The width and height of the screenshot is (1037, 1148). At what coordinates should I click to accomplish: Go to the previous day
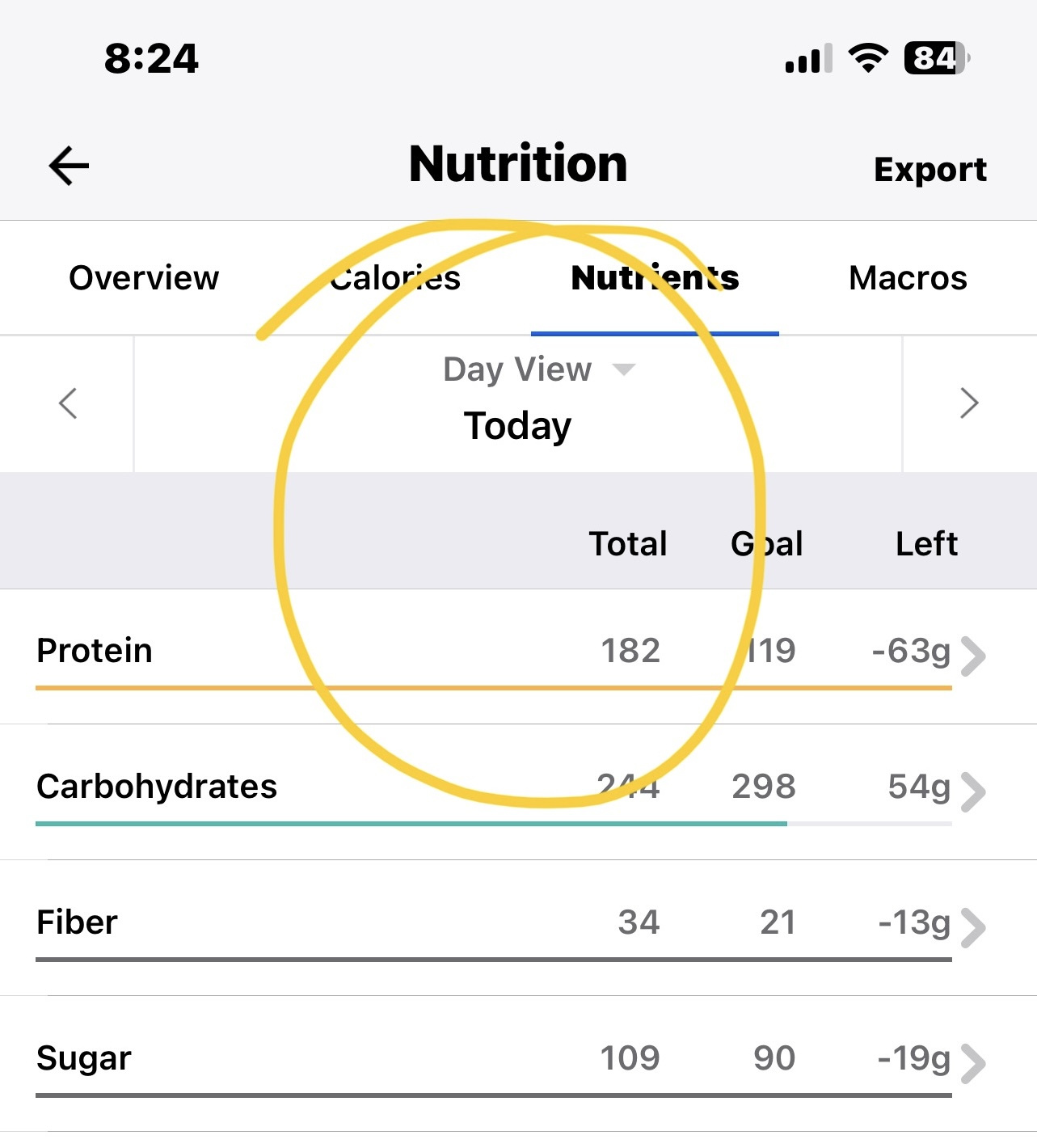click(68, 403)
